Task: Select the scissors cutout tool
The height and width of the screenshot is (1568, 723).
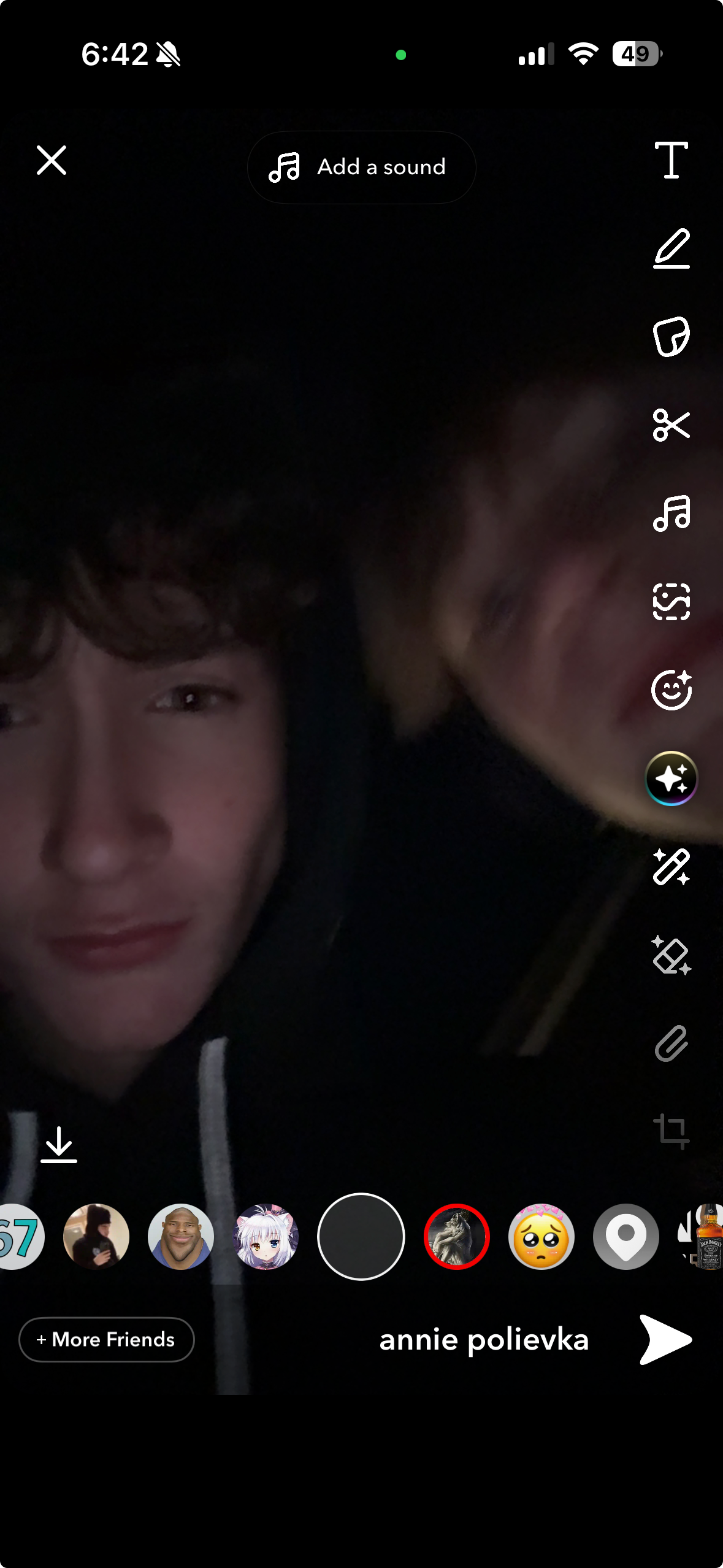Action: 671,425
